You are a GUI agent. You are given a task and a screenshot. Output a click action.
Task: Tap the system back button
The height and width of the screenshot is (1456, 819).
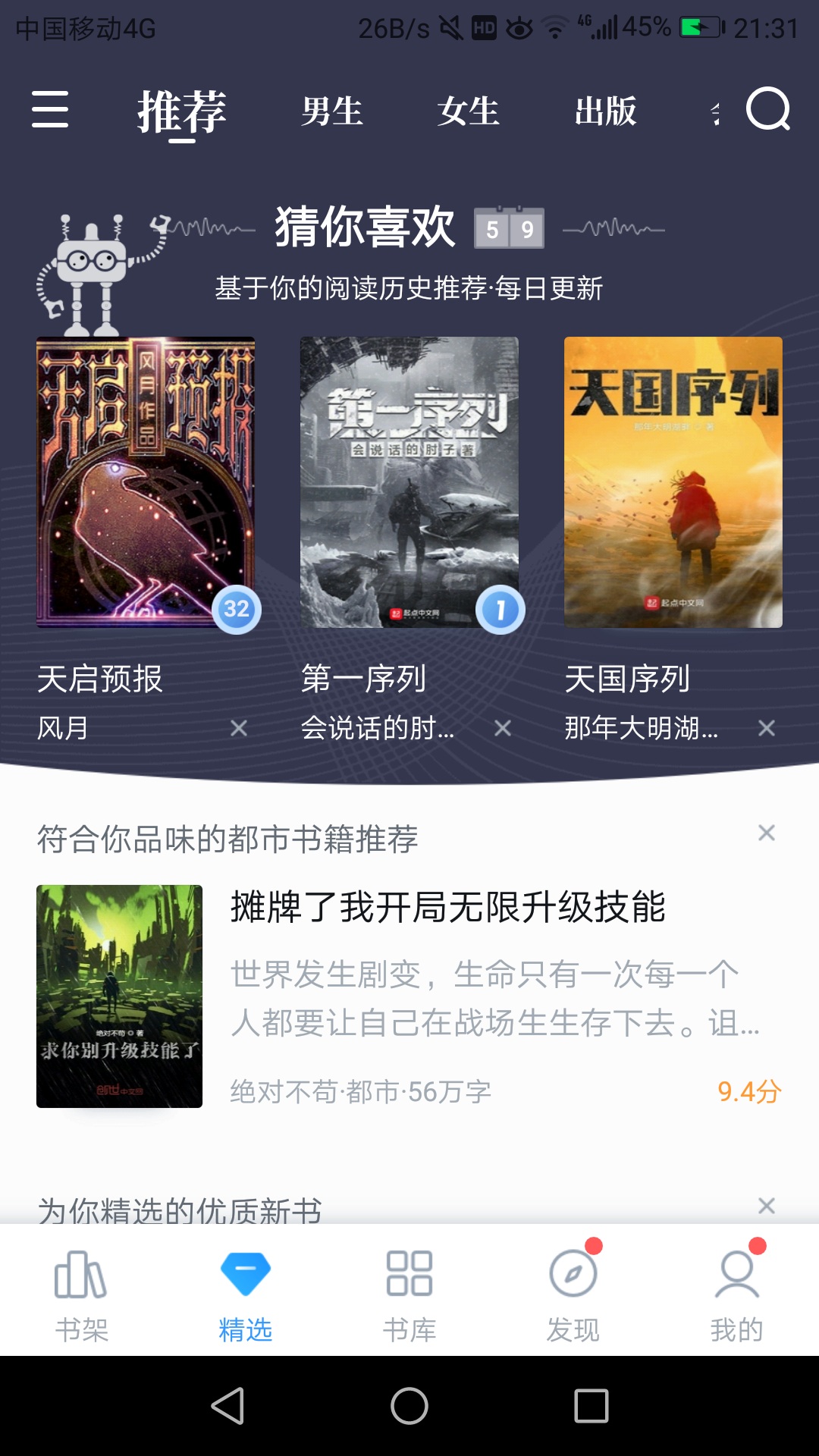(x=227, y=1407)
